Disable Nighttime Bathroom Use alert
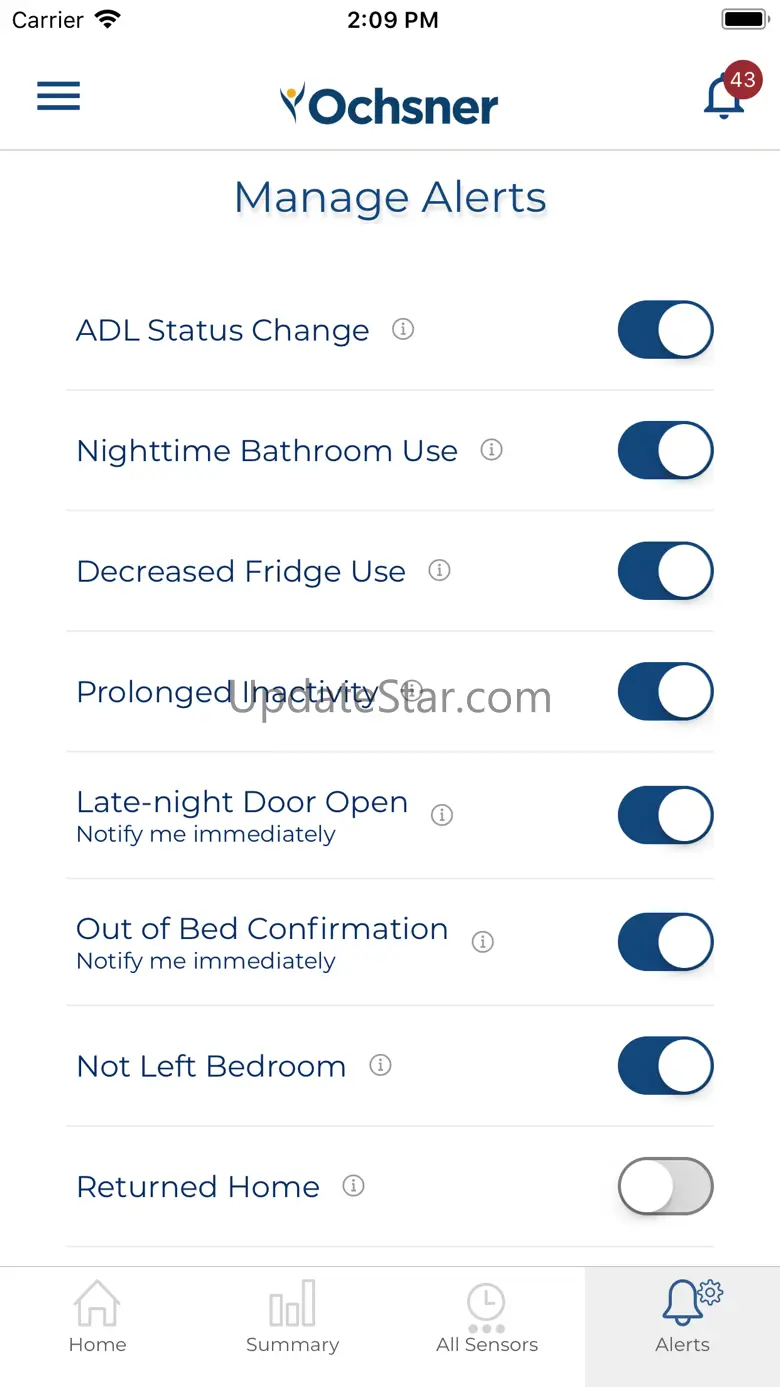Image resolution: width=780 pixels, height=1387 pixels. pos(665,450)
